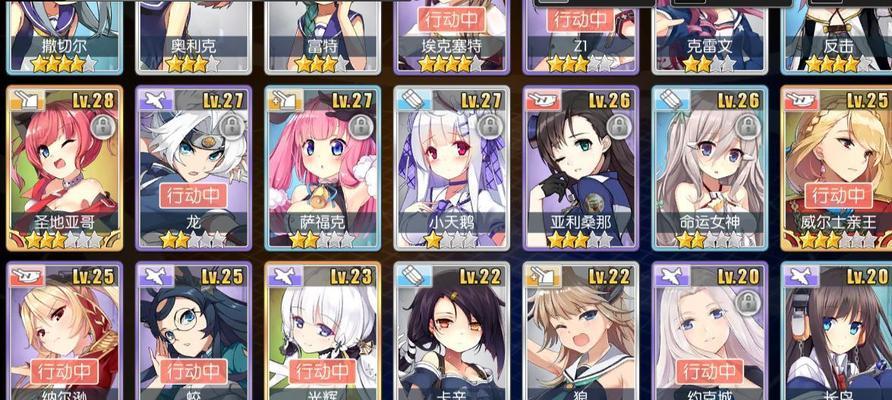Select the 光辉 card at Lv.23
The image size is (892, 400).
(322, 335)
